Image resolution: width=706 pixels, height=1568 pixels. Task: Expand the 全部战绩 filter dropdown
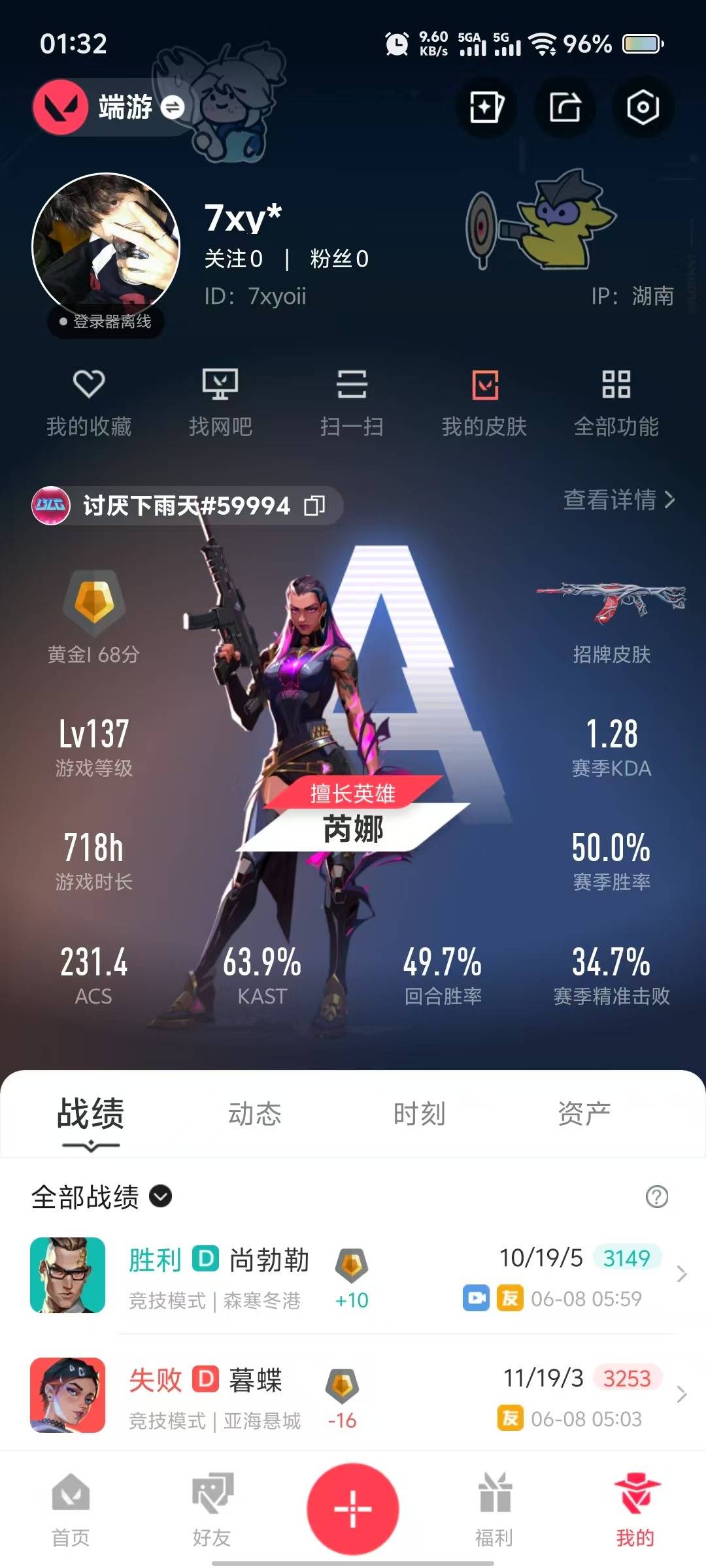[x=101, y=1197]
